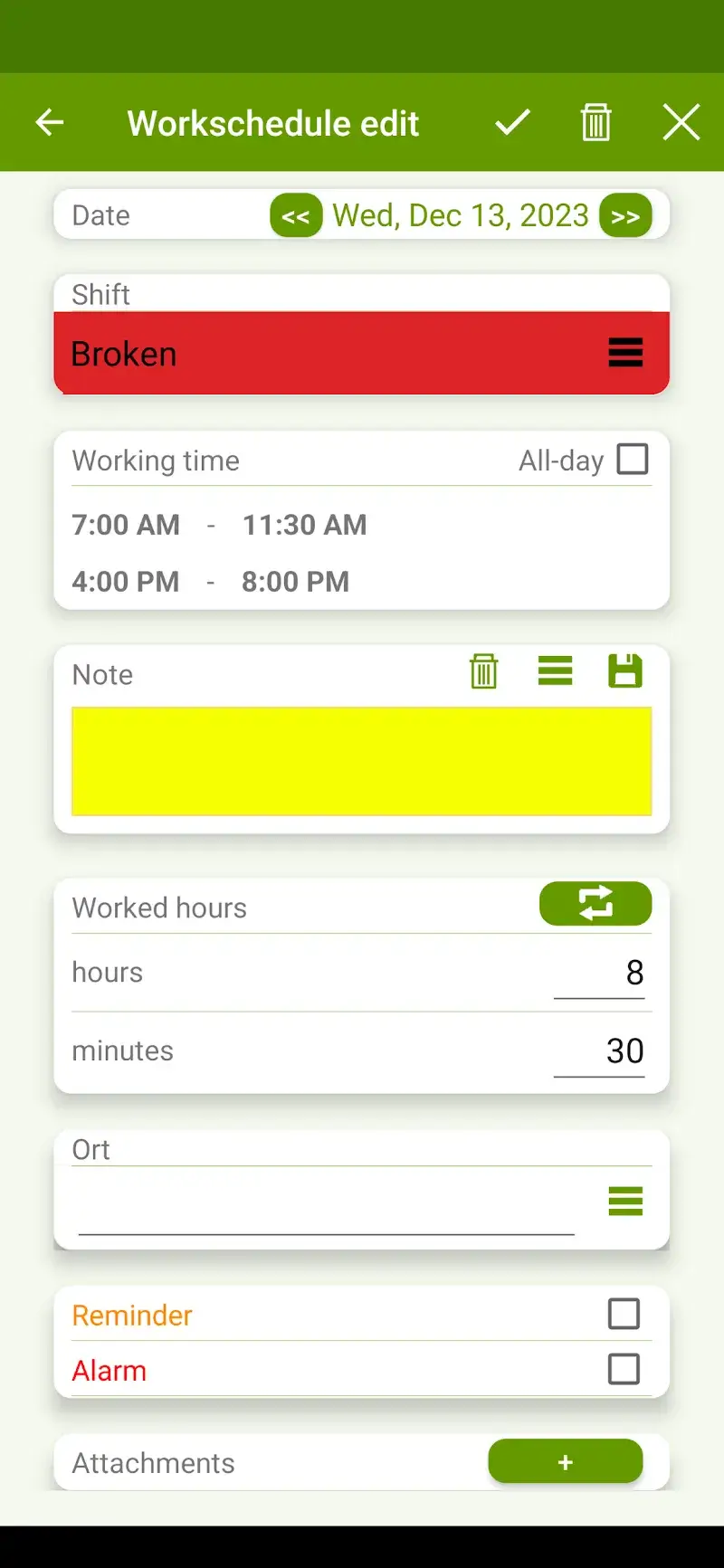Screen dimensions: 724x1568
Task: Go to next day with >> control
Action: [x=625, y=214]
